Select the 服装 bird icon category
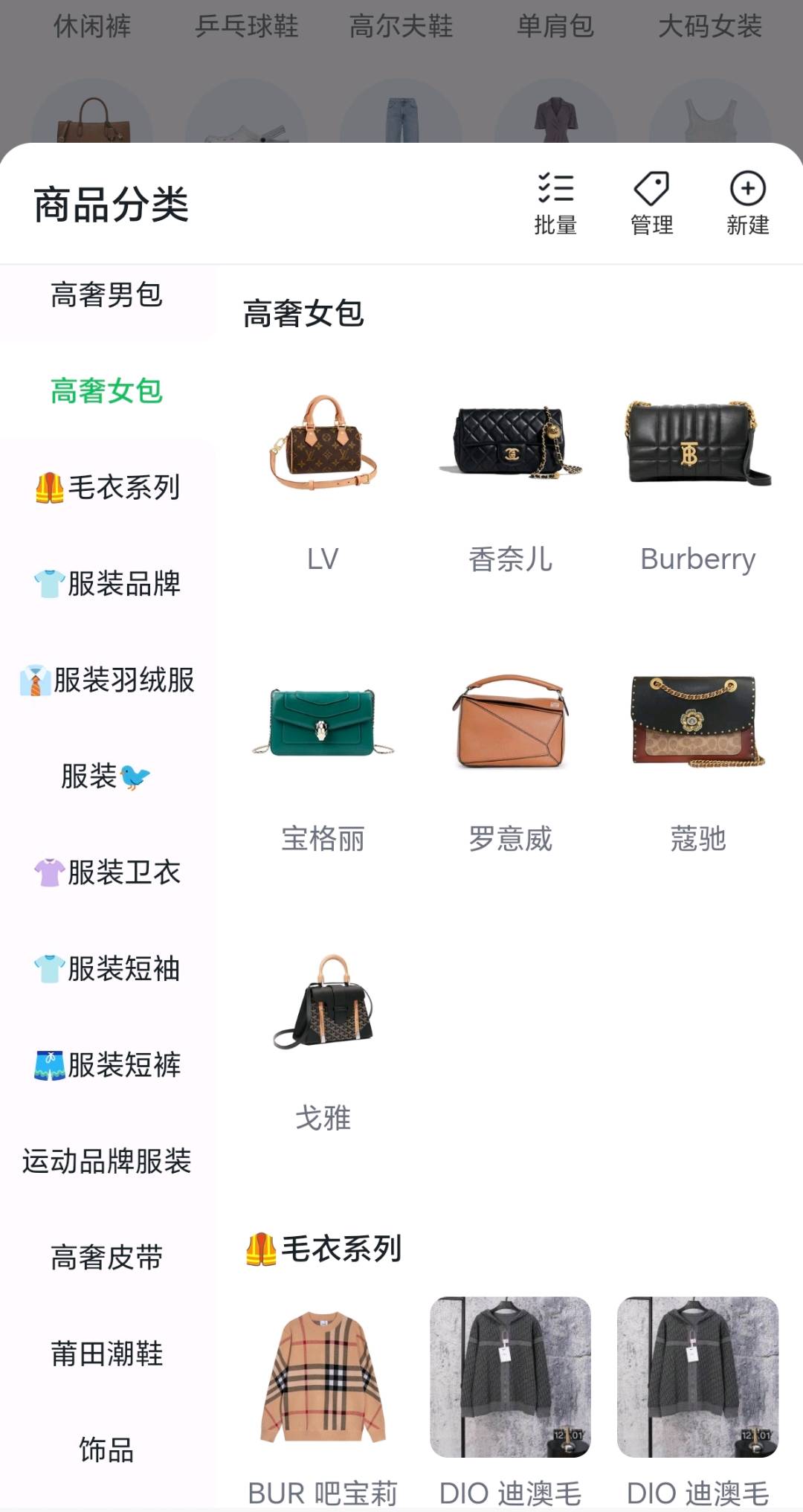Viewport: 803px width, 1512px height. tap(109, 777)
